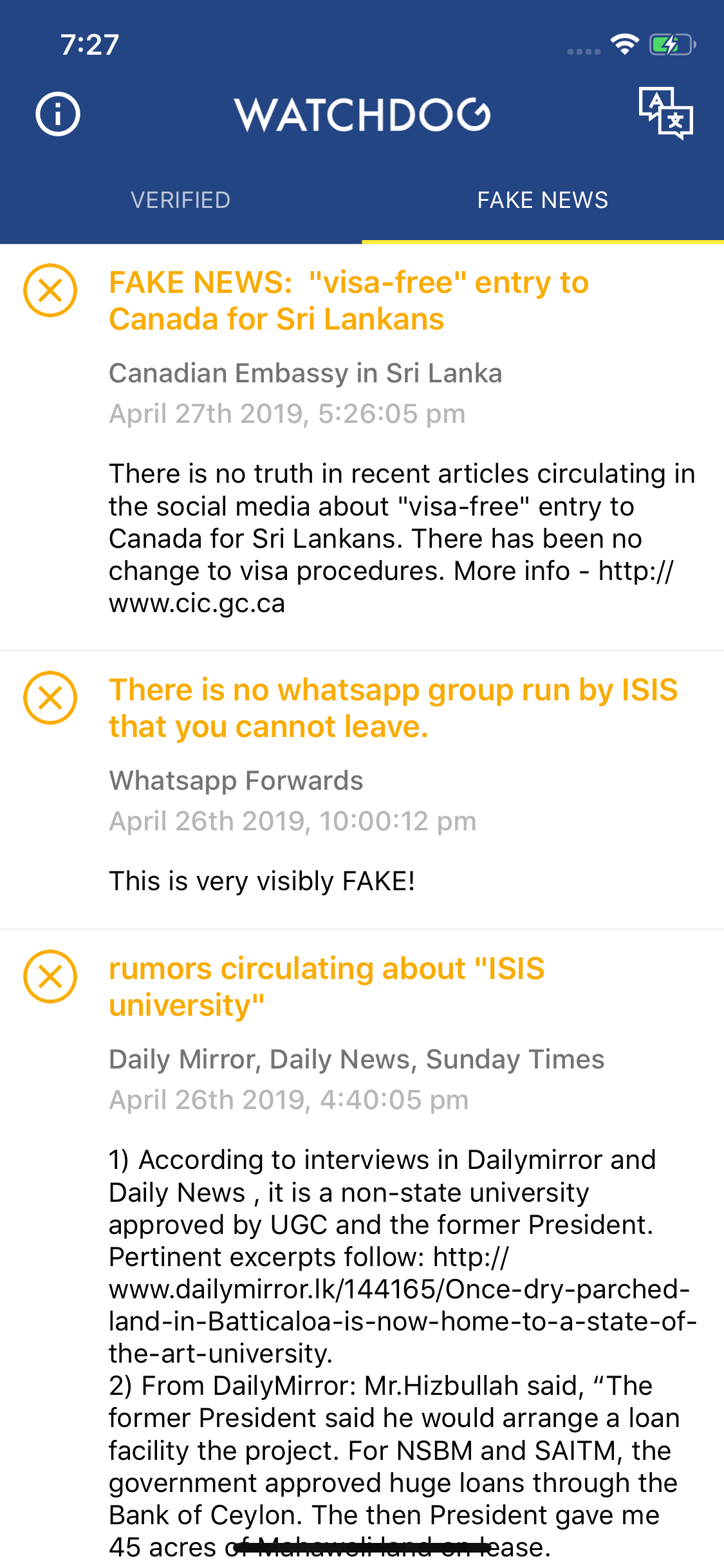Open the ISIS university rumors article
This screenshot has width=724, height=1568.
326,987
